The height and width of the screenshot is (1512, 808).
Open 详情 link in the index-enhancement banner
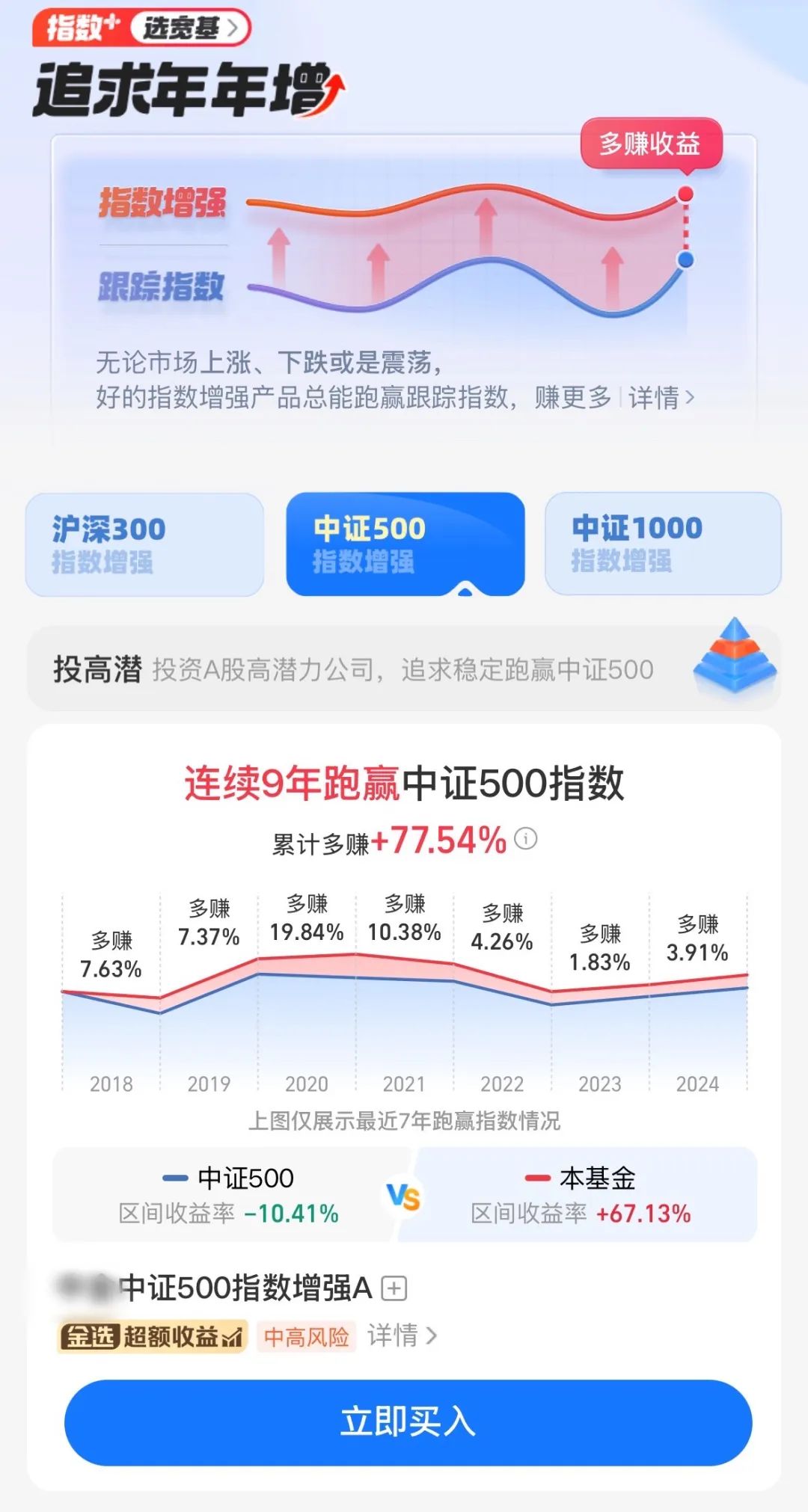[x=661, y=397]
